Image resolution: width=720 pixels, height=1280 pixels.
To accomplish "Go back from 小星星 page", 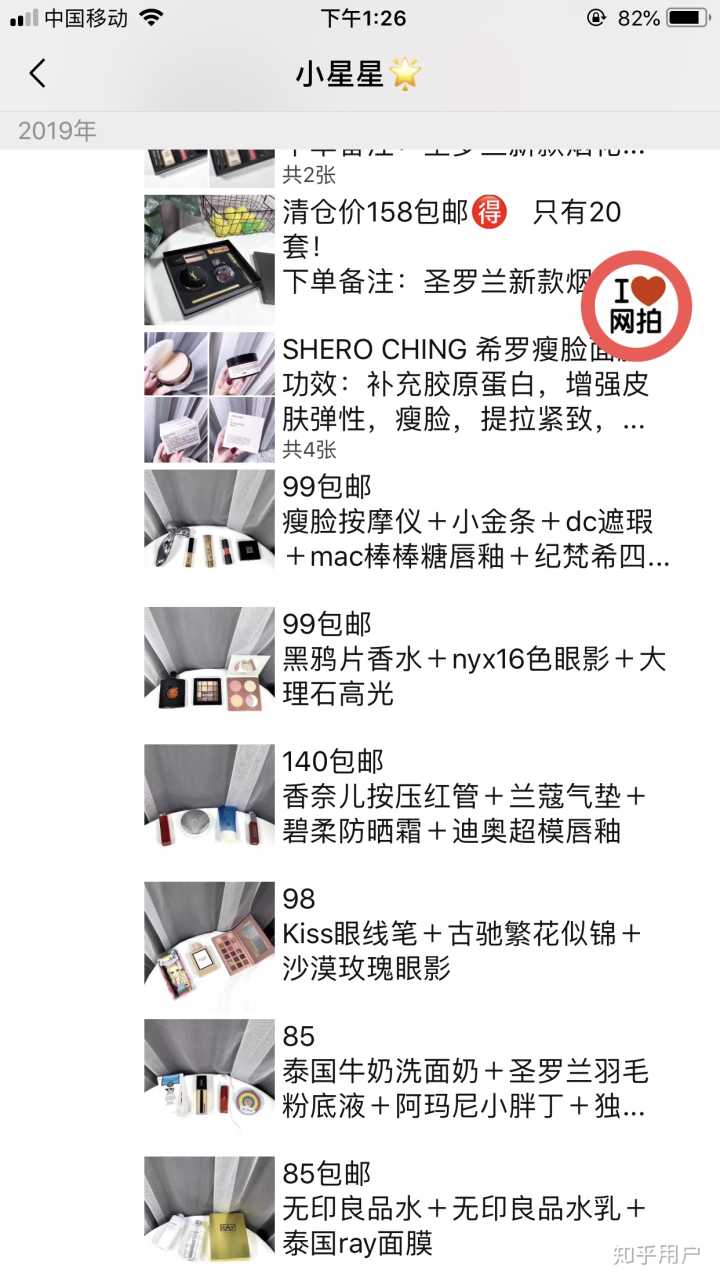I will (38, 73).
